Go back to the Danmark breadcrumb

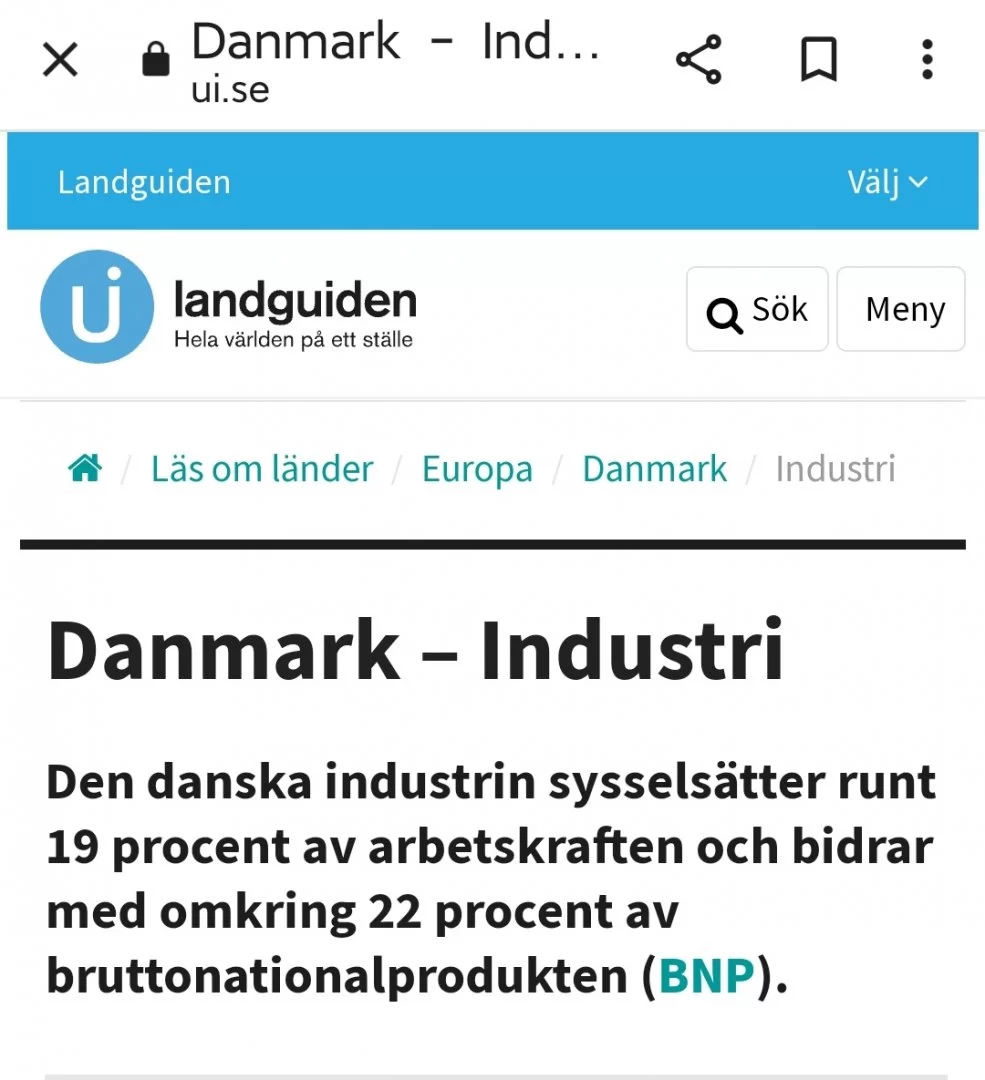(655, 468)
